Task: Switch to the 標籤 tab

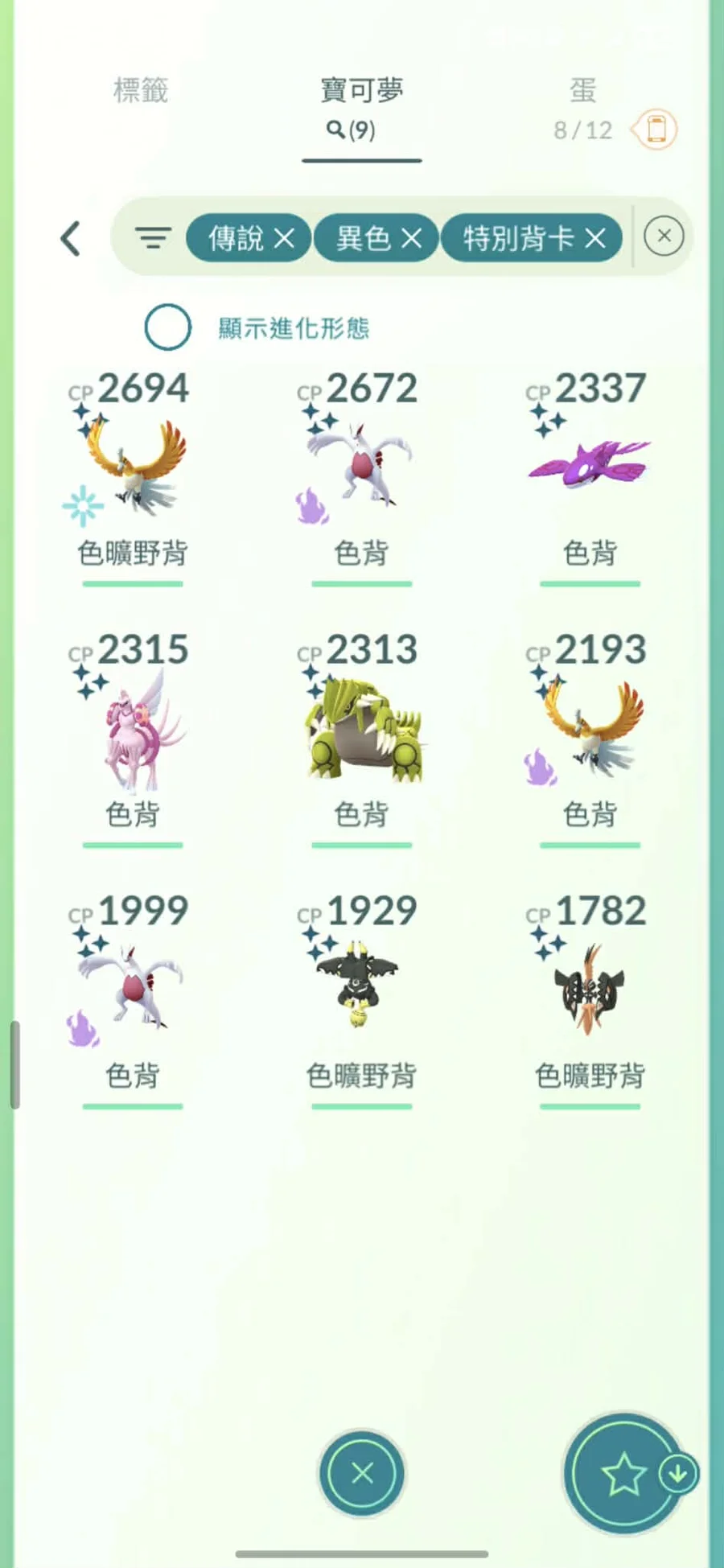Action: 141,90
